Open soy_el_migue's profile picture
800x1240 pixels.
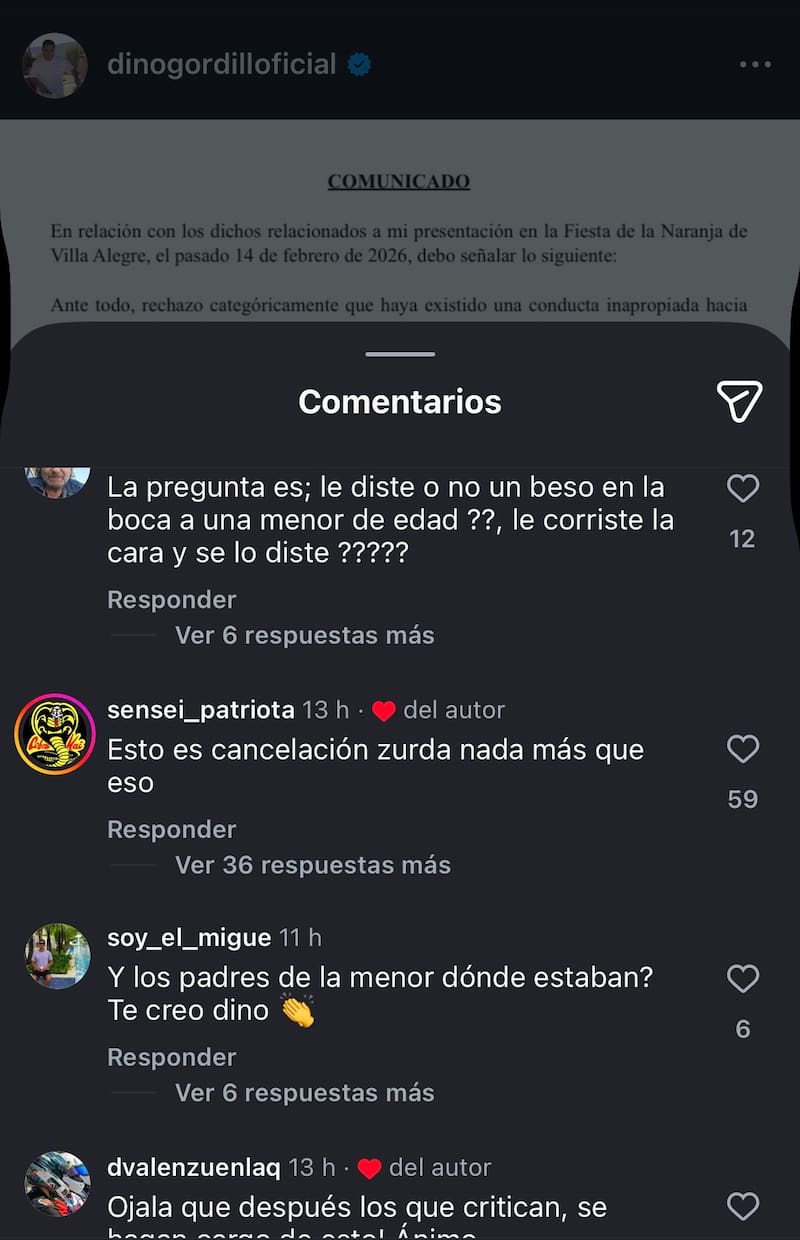tap(56, 956)
